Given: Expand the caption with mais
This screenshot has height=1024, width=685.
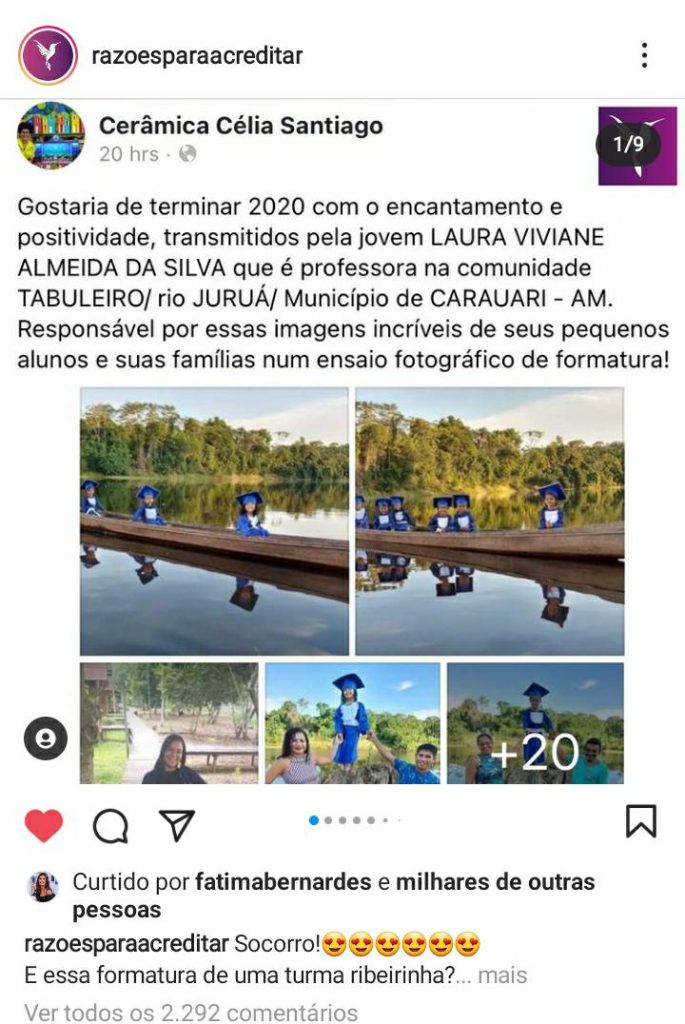Looking at the screenshot, I should [x=502, y=975].
